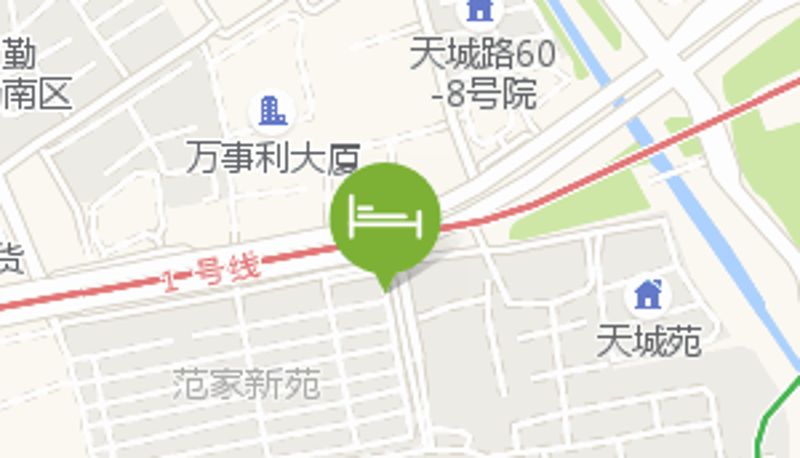Screen dimensions: 800x458
Task: Tap the green hotel bed marker
Action: (385, 217)
